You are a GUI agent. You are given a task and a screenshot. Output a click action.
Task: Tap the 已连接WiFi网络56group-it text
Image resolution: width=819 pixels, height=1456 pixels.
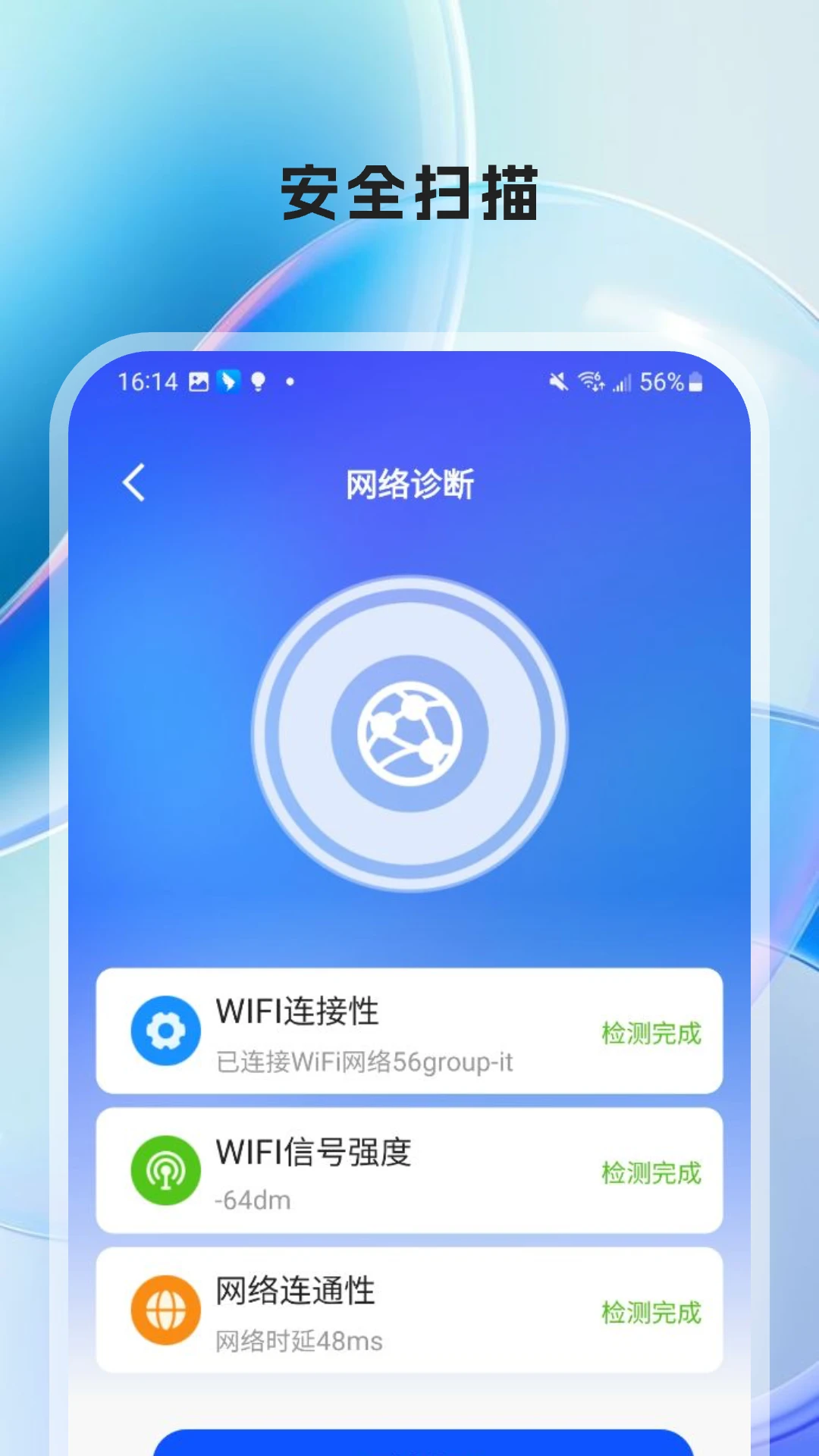[x=364, y=1062]
